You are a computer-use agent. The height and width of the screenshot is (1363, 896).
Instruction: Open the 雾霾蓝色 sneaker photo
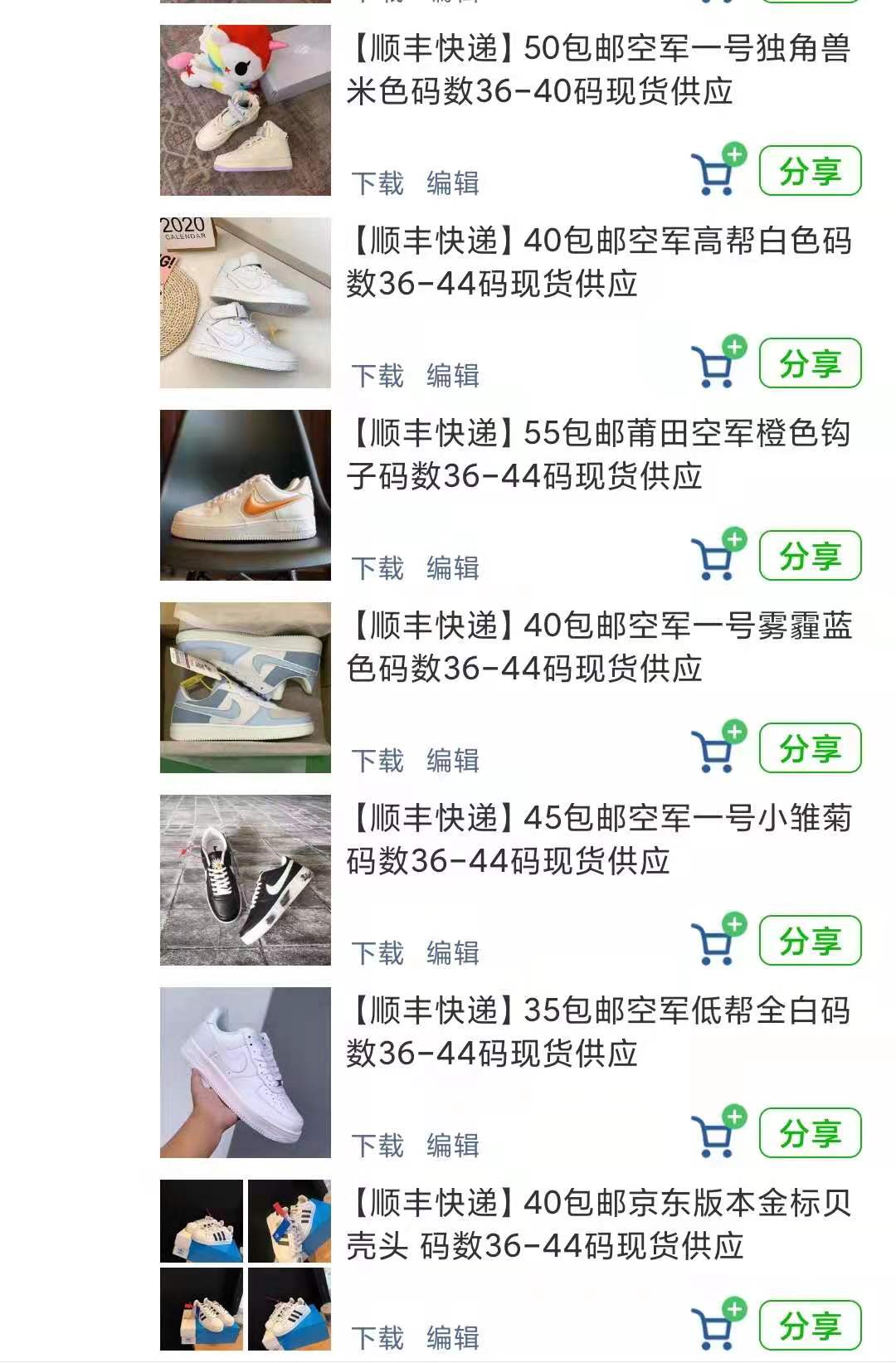point(246,688)
